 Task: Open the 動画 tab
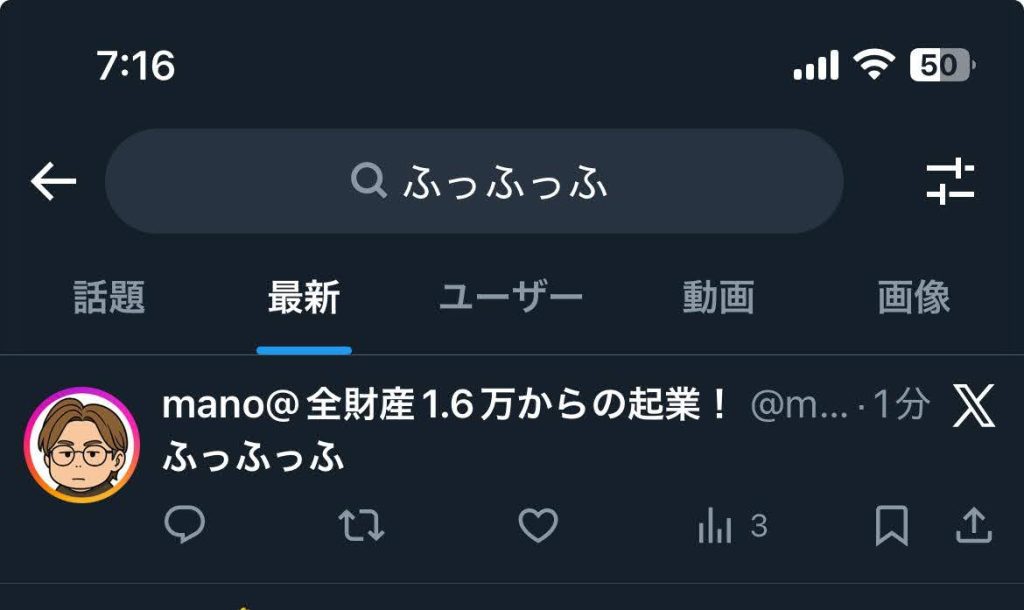718,297
